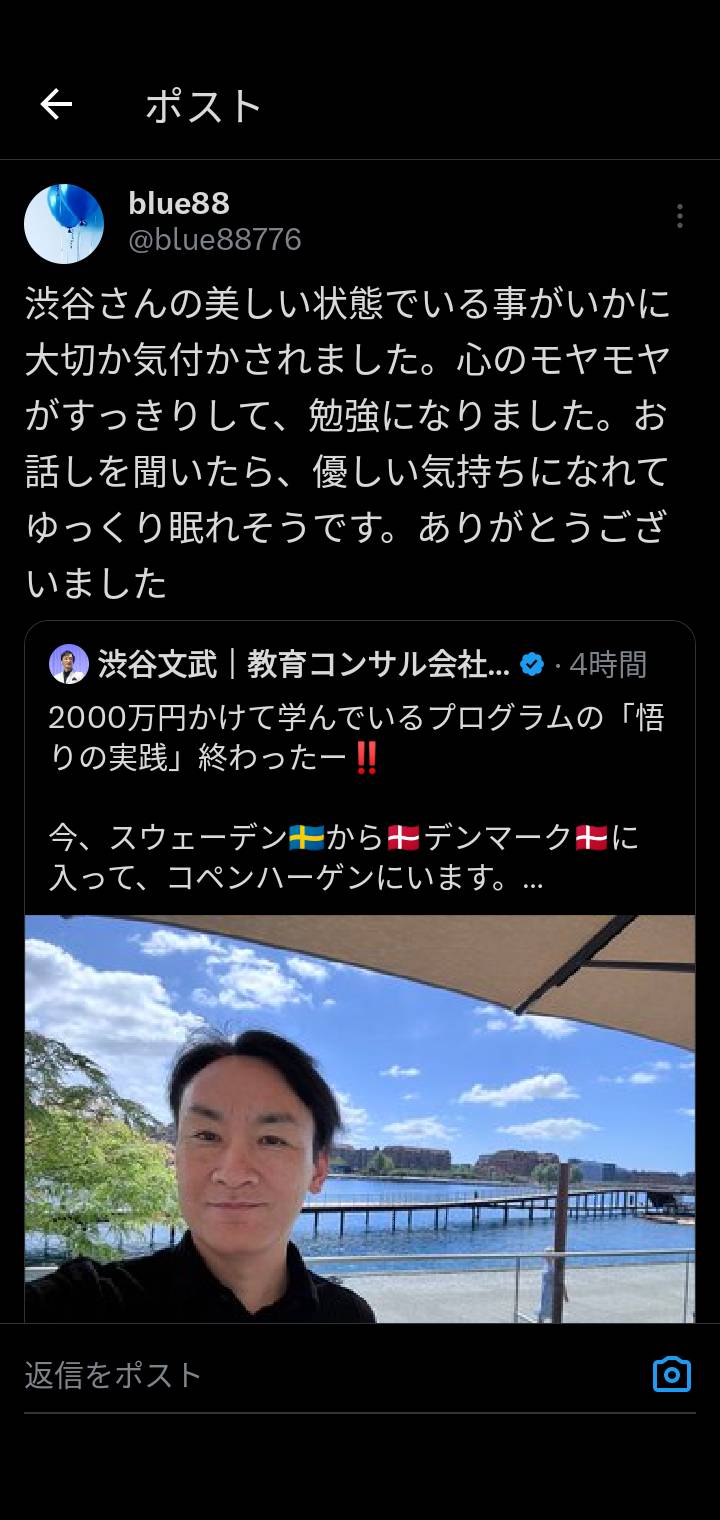This screenshot has height=1520, width=720.
Task: Open the blue88 account name link
Action: [179, 203]
